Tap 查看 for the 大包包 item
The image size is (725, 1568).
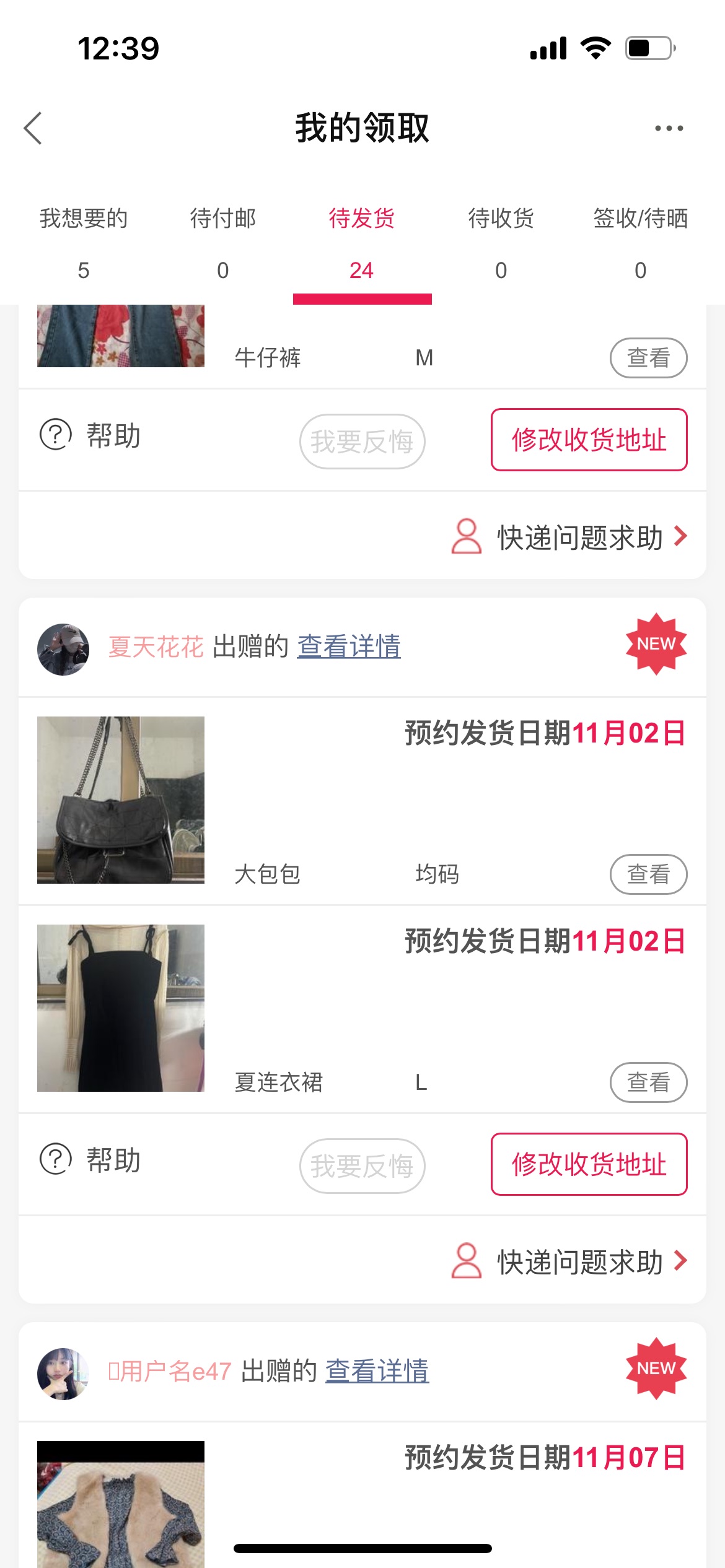tap(649, 874)
